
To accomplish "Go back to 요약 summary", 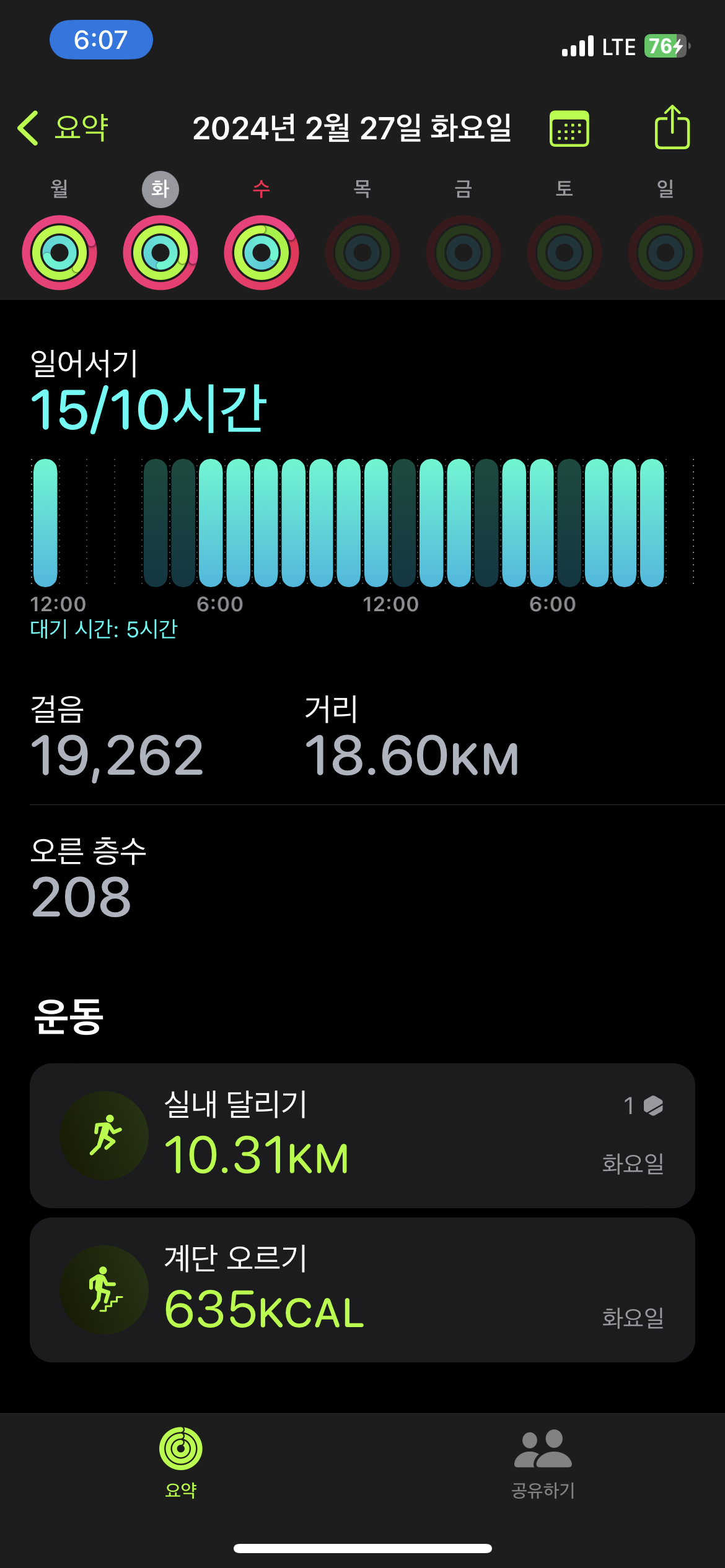I will [63, 128].
